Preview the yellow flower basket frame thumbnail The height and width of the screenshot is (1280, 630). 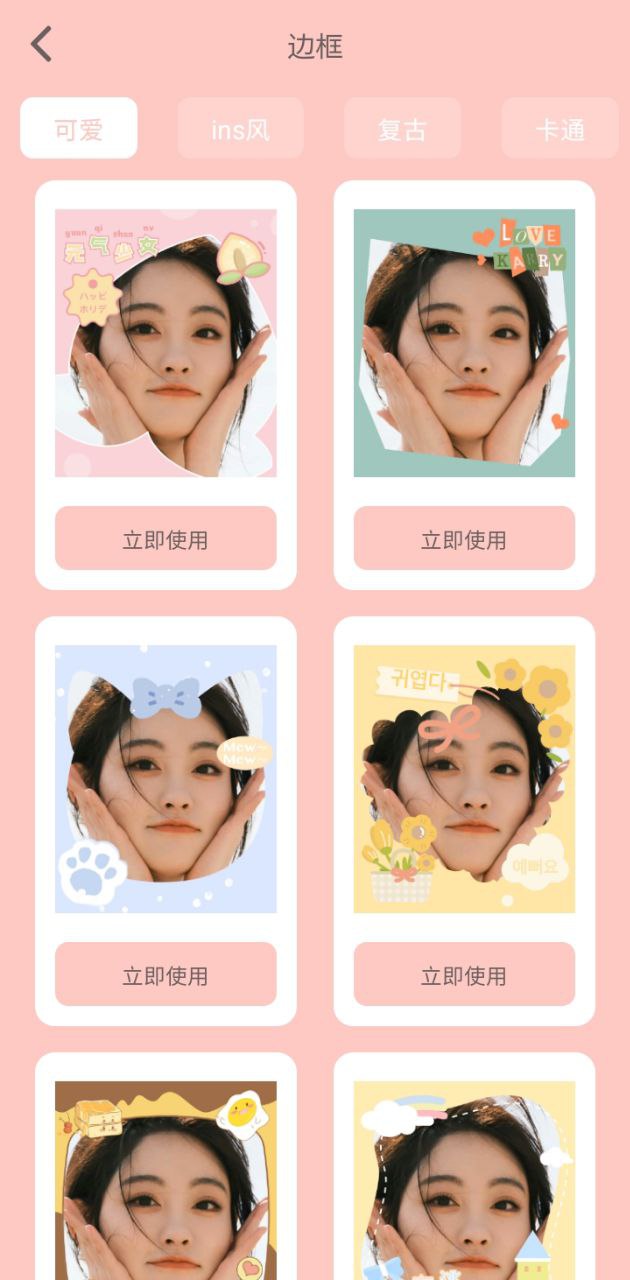[464, 778]
